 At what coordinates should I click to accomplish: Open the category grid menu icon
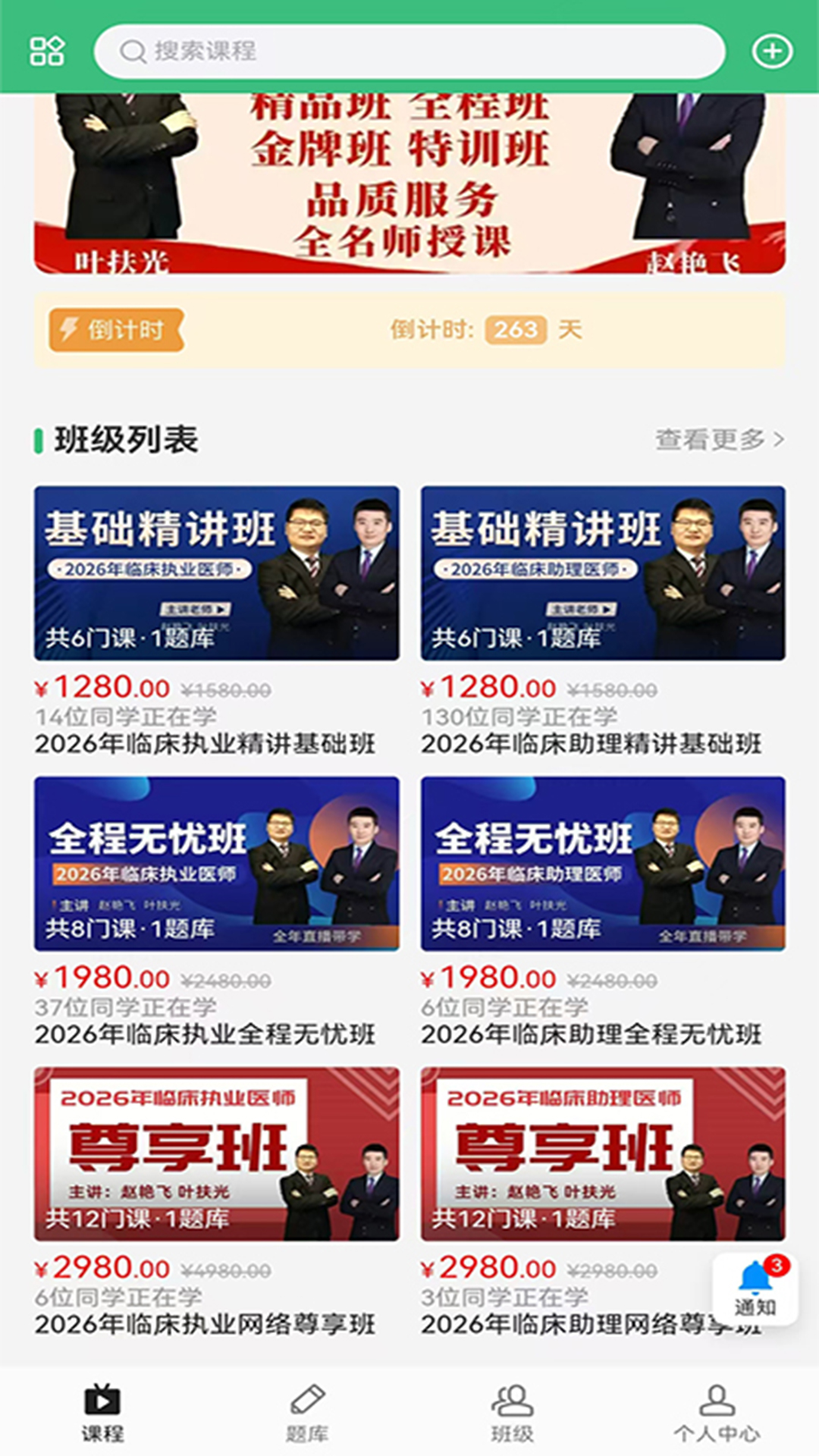(47, 52)
